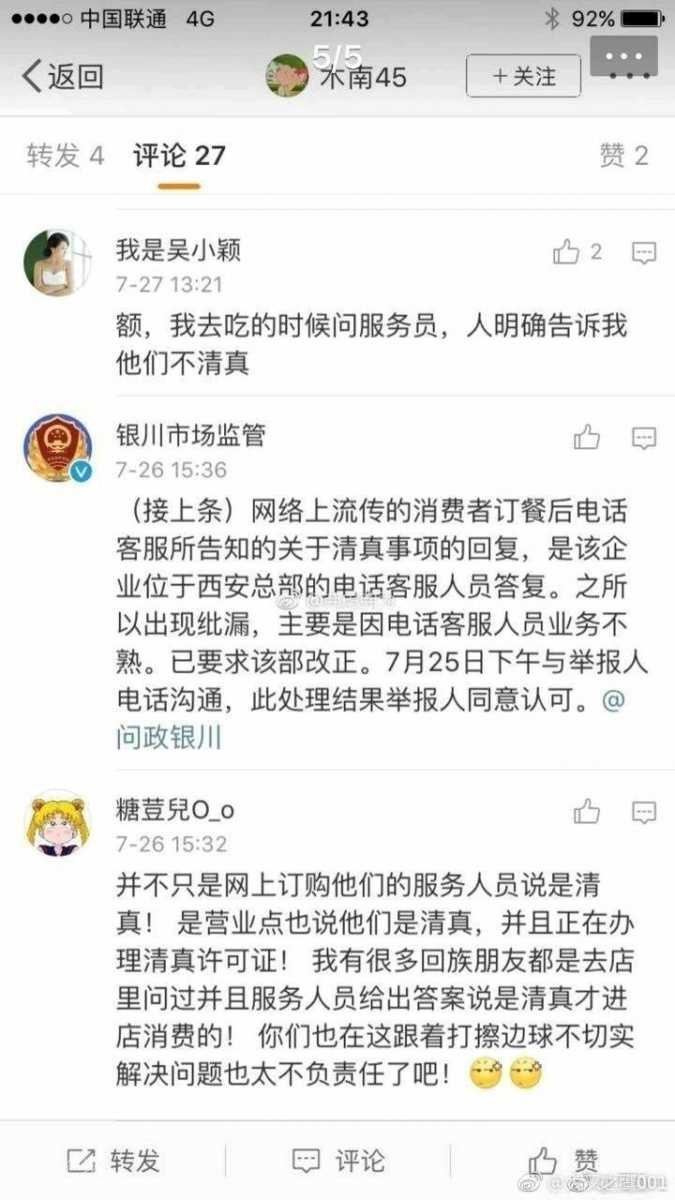The image size is (675, 1200).
Task: Repost with the bottom 转发 button
Action: (113, 1160)
